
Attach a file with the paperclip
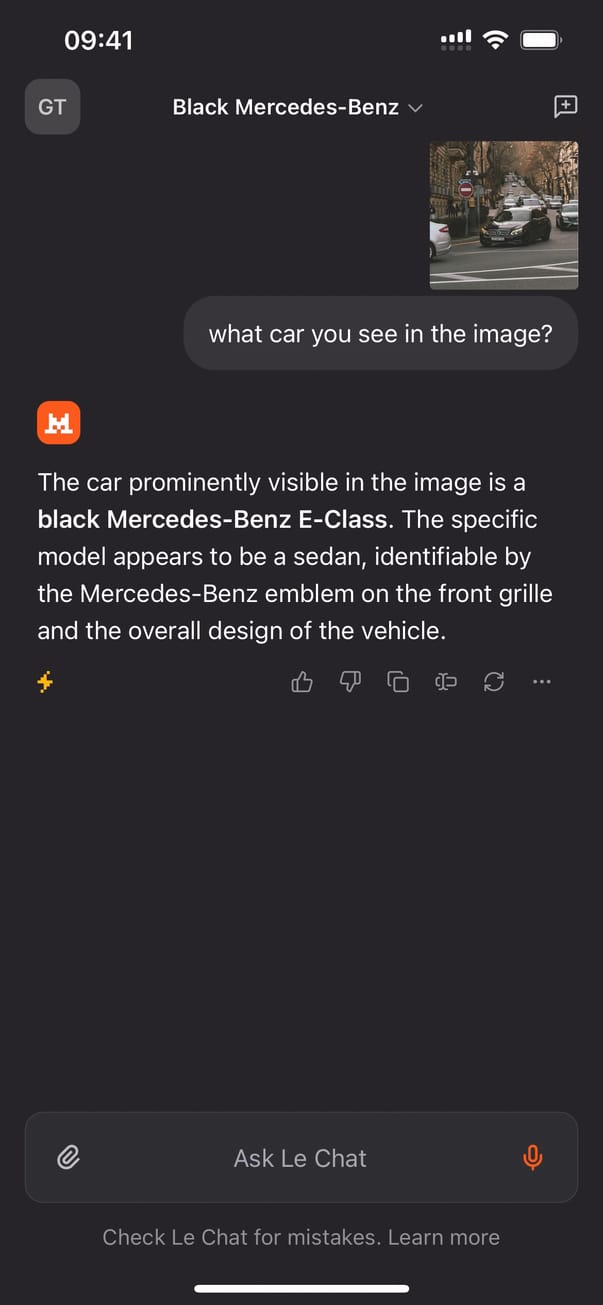[68, 1158]
